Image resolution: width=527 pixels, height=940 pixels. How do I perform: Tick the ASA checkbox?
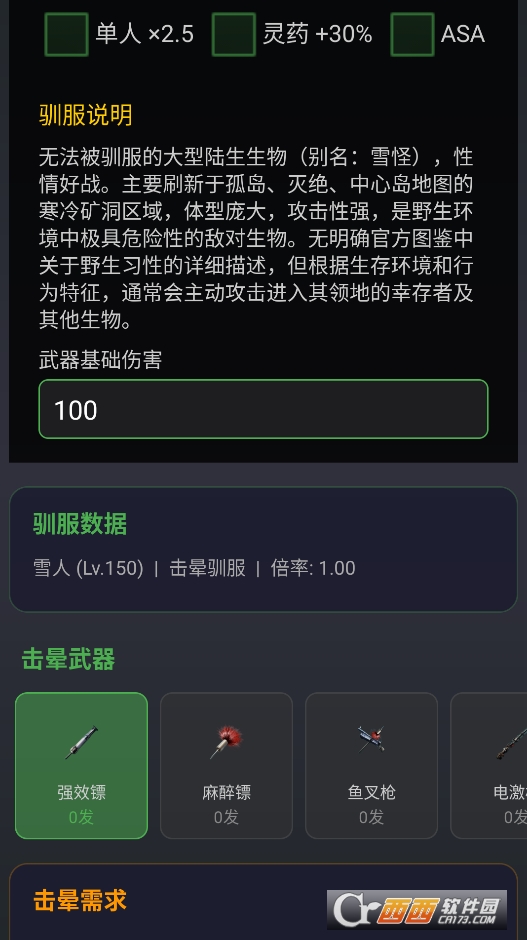[x=412, y=34]
